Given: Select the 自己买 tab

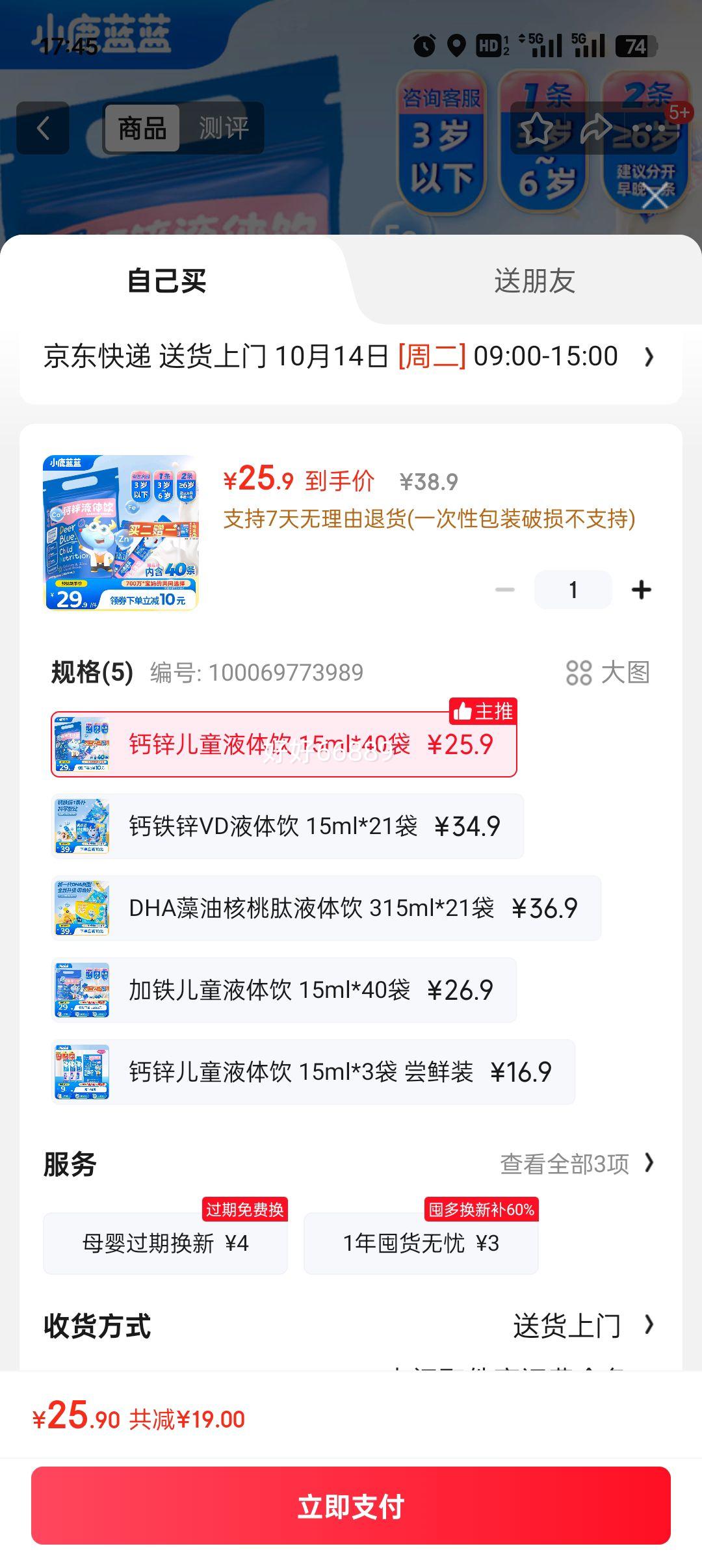Looking at the screenshot, I should point(167,281).
